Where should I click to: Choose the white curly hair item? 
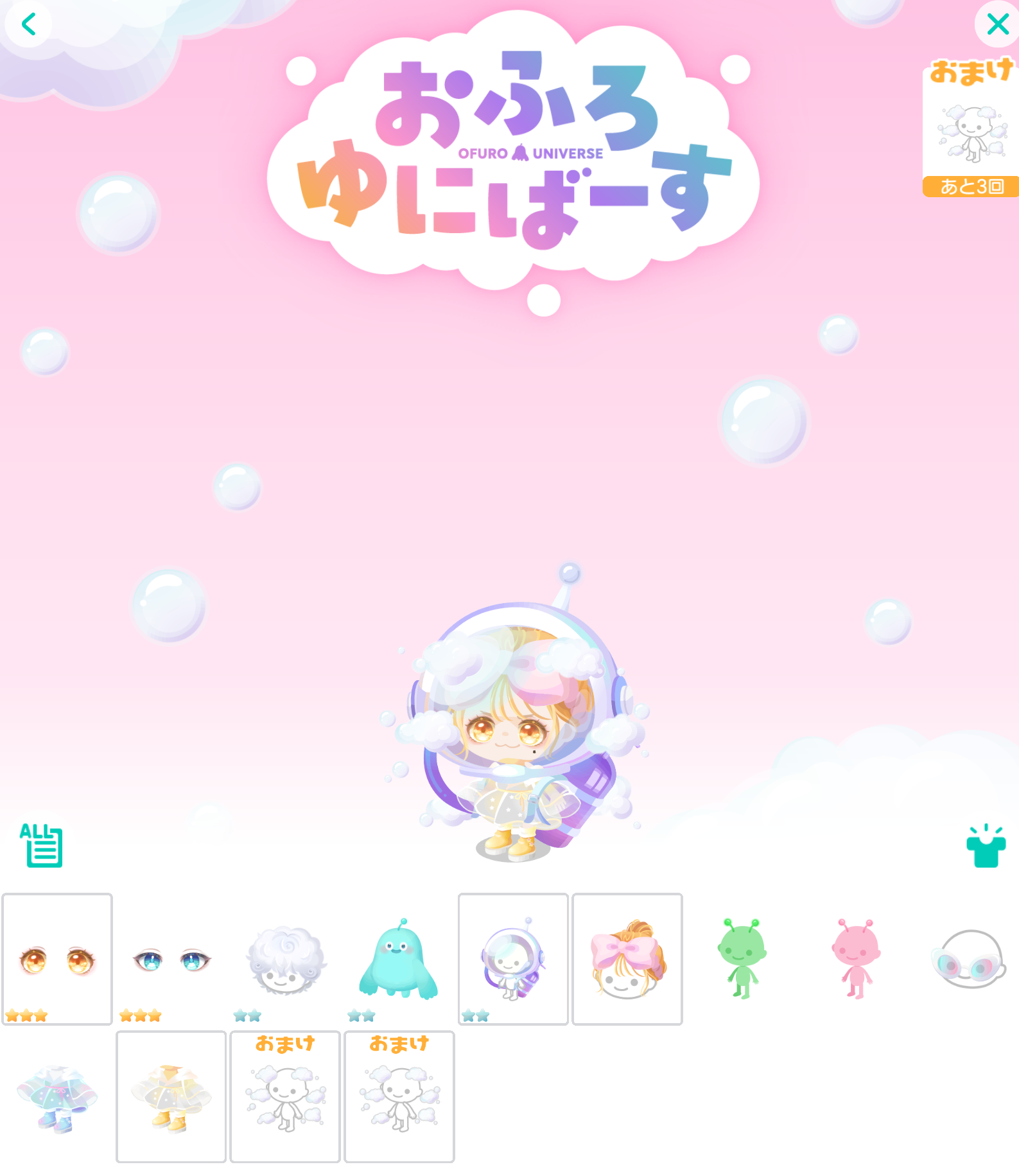pos(285,959)
